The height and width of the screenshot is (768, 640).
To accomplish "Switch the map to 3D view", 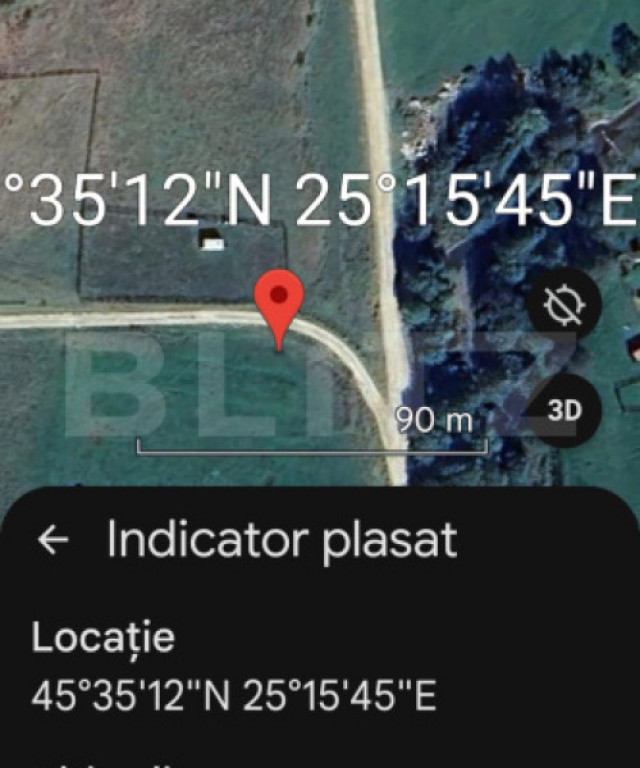I will pos(567,411).
